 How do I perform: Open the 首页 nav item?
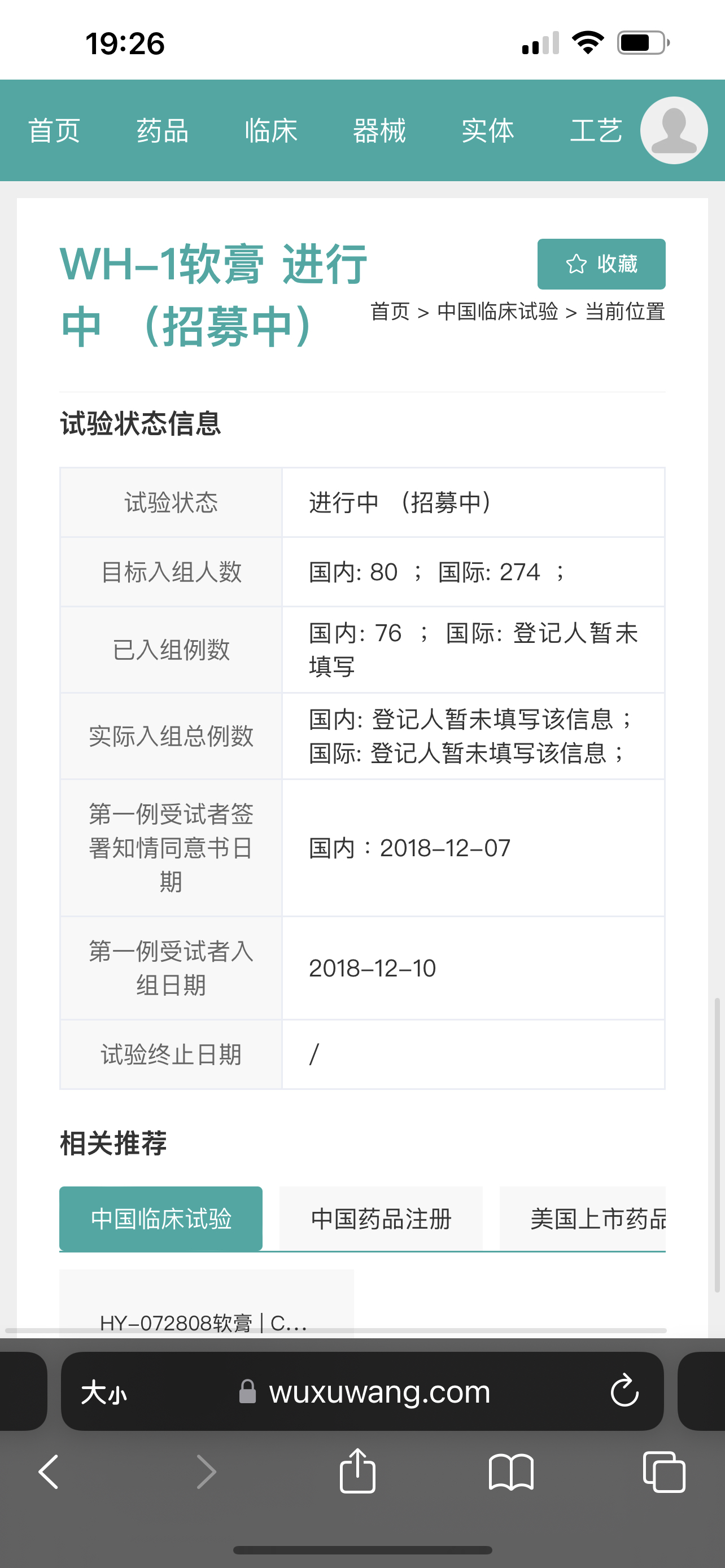[x=54, y=131]
